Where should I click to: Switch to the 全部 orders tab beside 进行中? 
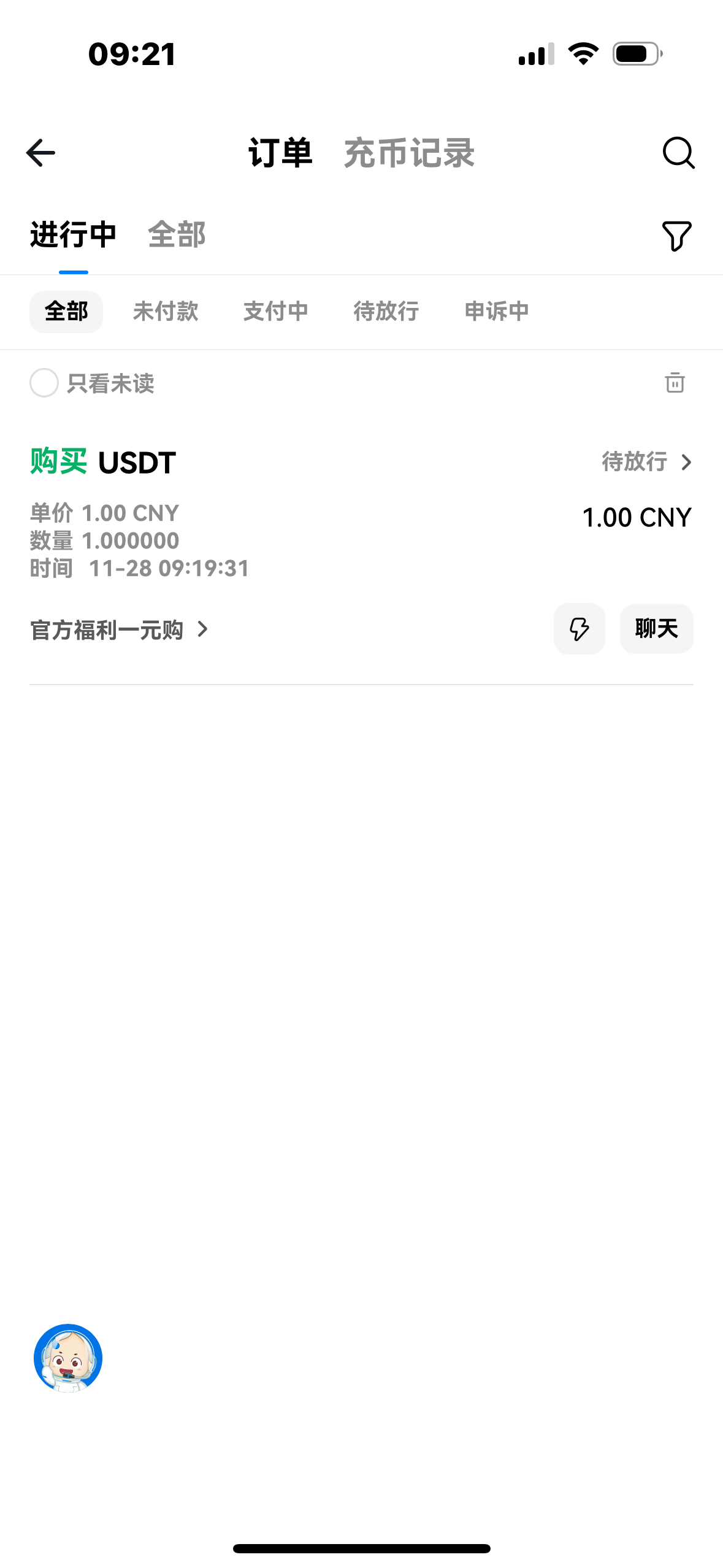pyautogui.click(x=177, y=235)
